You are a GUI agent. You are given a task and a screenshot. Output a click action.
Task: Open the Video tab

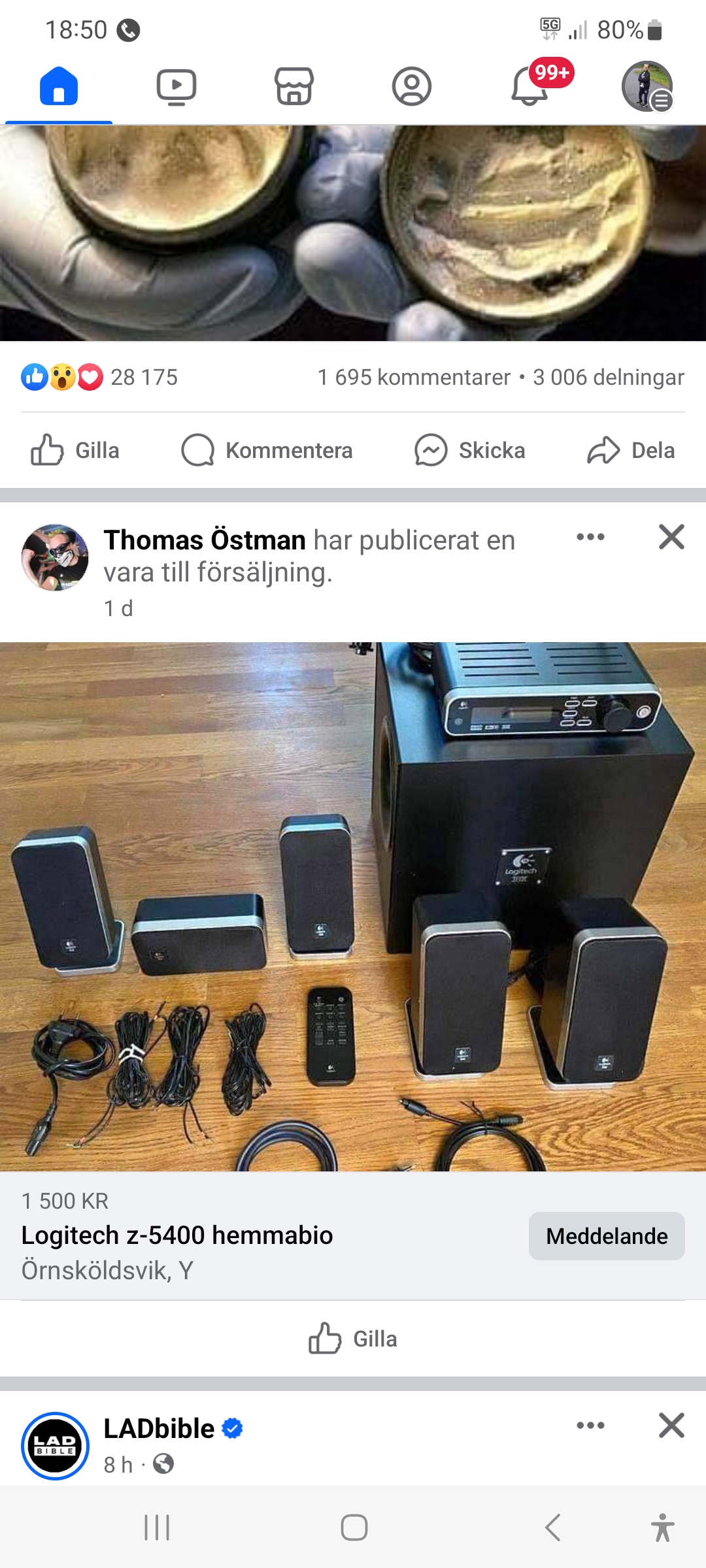coord(176,86)
